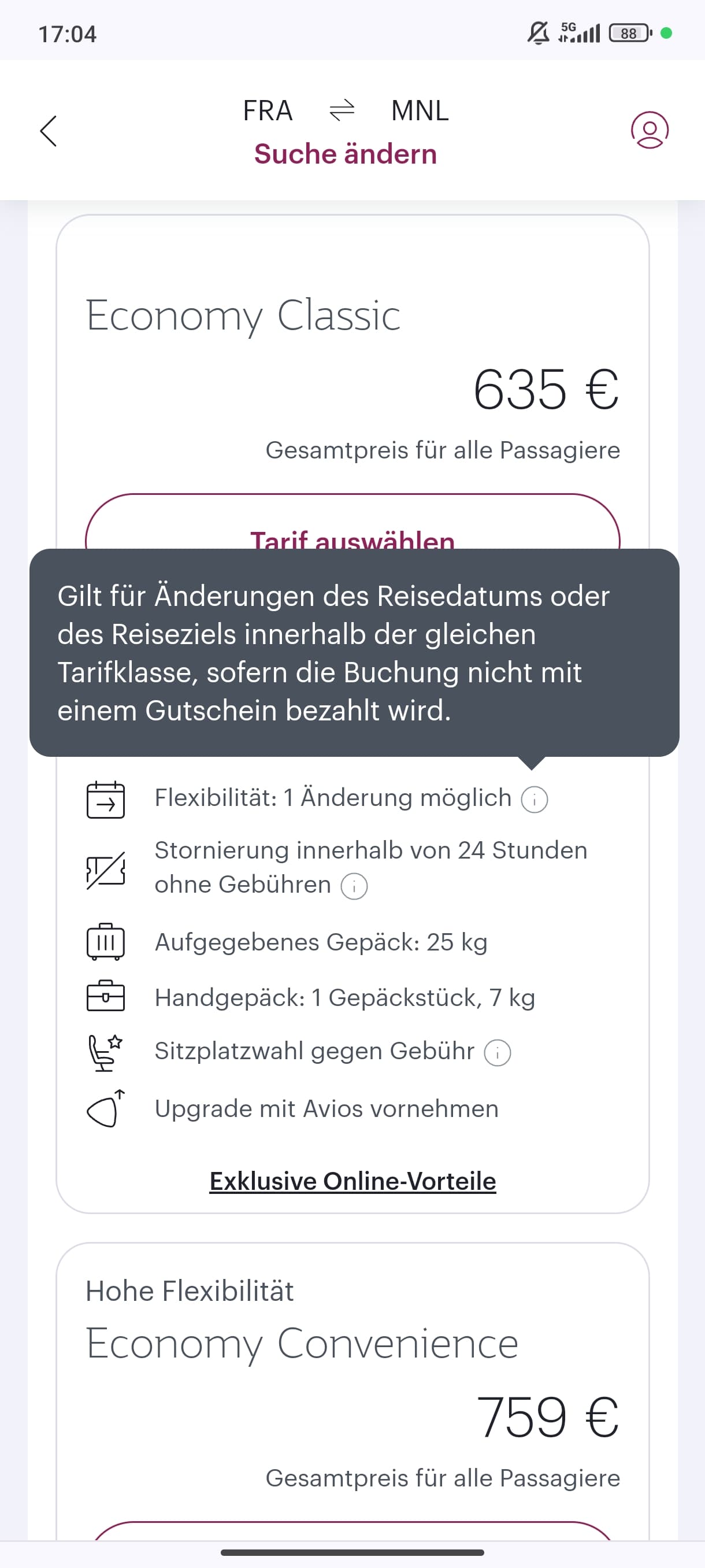
Task: Show info for Sitzplatzwahl gegen Gebühr
Action: pos(497,1052)
